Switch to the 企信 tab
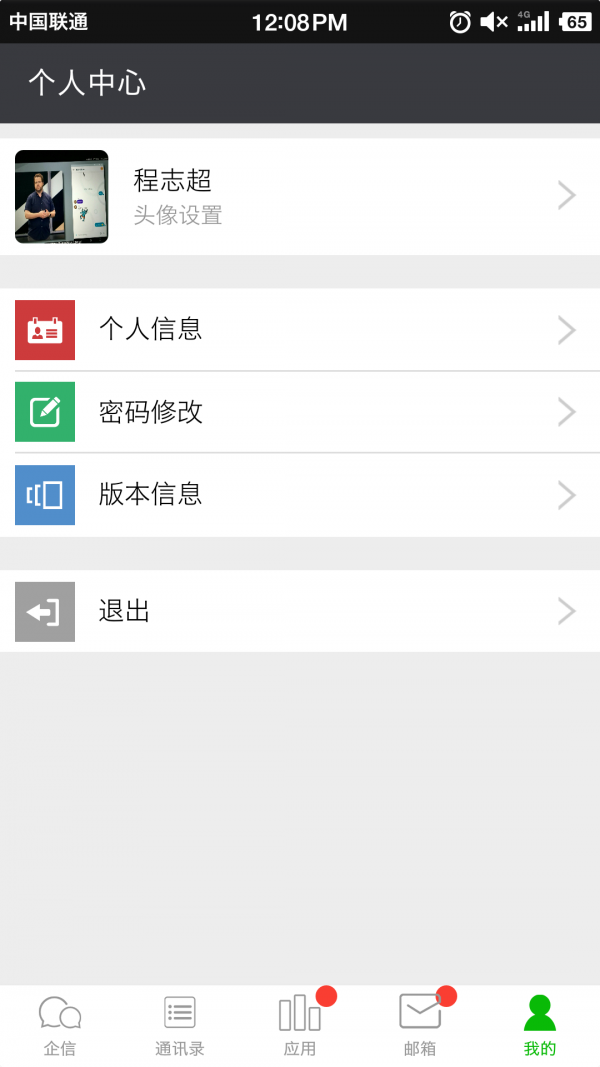This screenshot has width=600, height=1067. point(60,1026)
